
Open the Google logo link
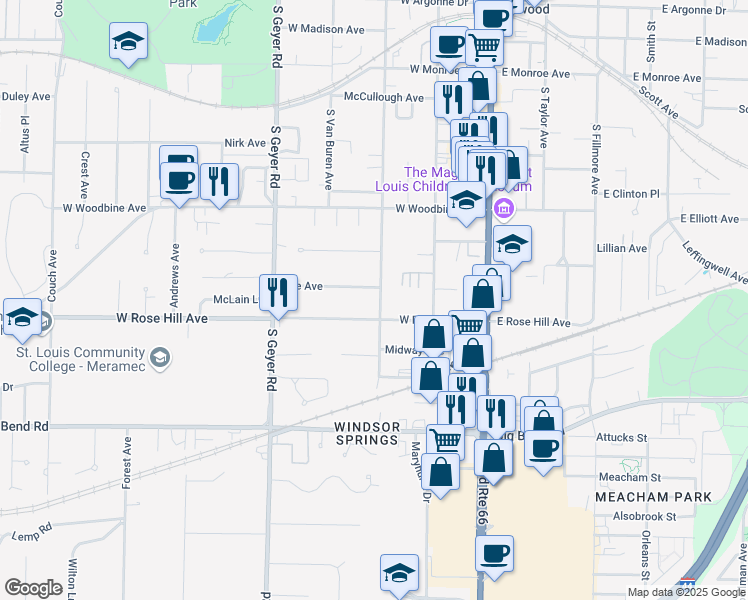(34, 588)
